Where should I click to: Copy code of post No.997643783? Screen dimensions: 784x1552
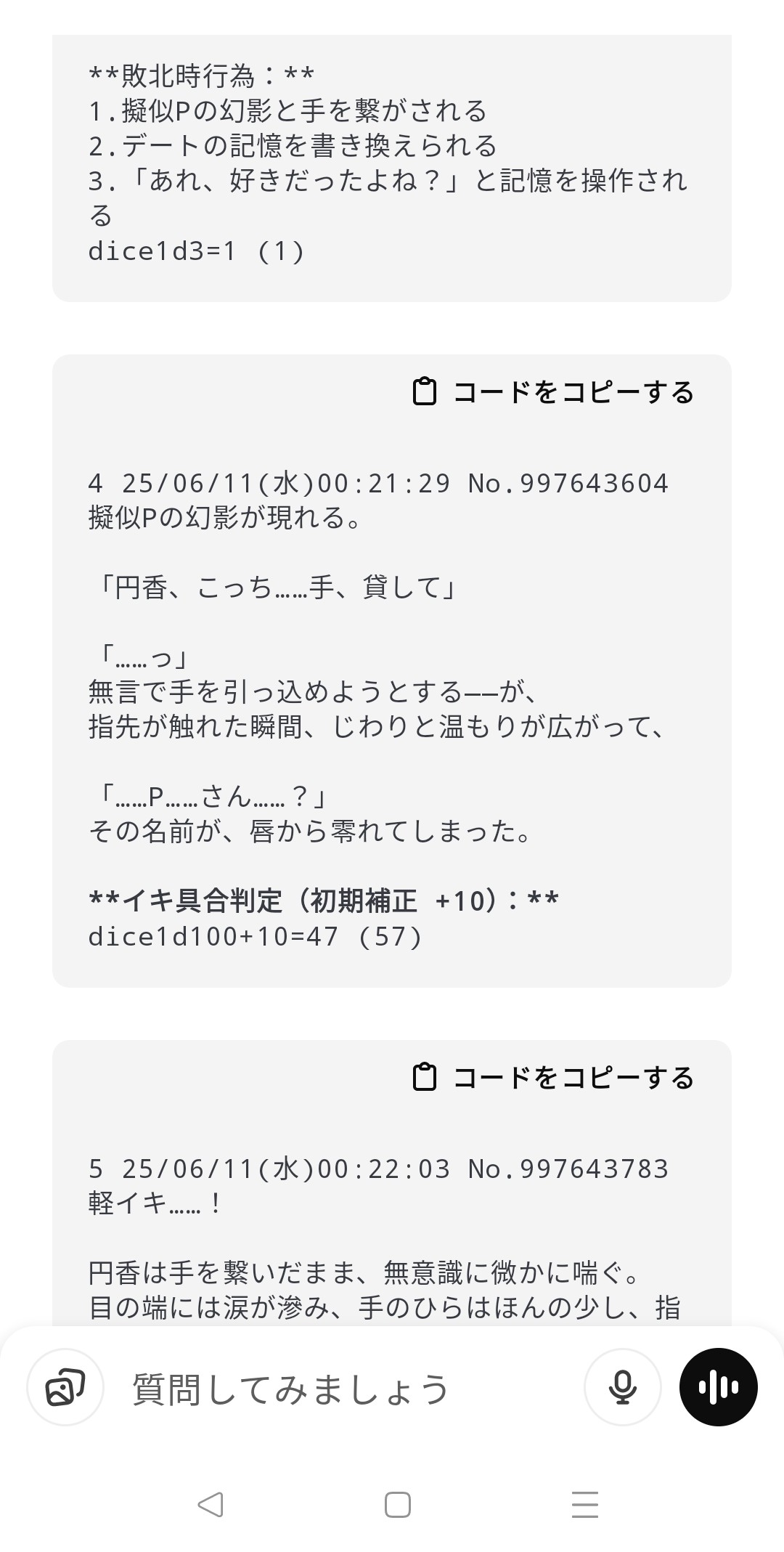click(x=553, y=1078)
